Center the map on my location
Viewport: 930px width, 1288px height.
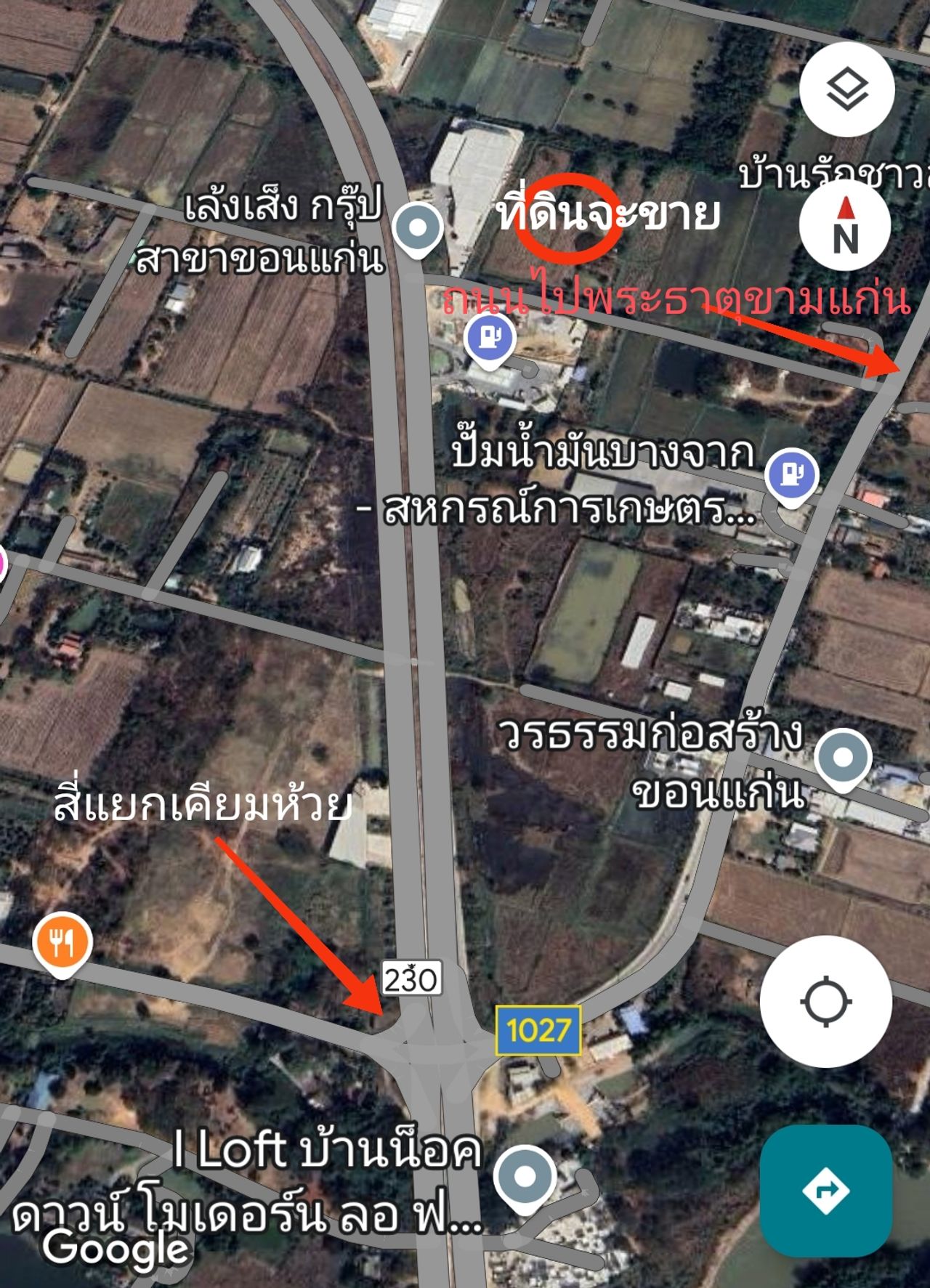(825, 1002)
